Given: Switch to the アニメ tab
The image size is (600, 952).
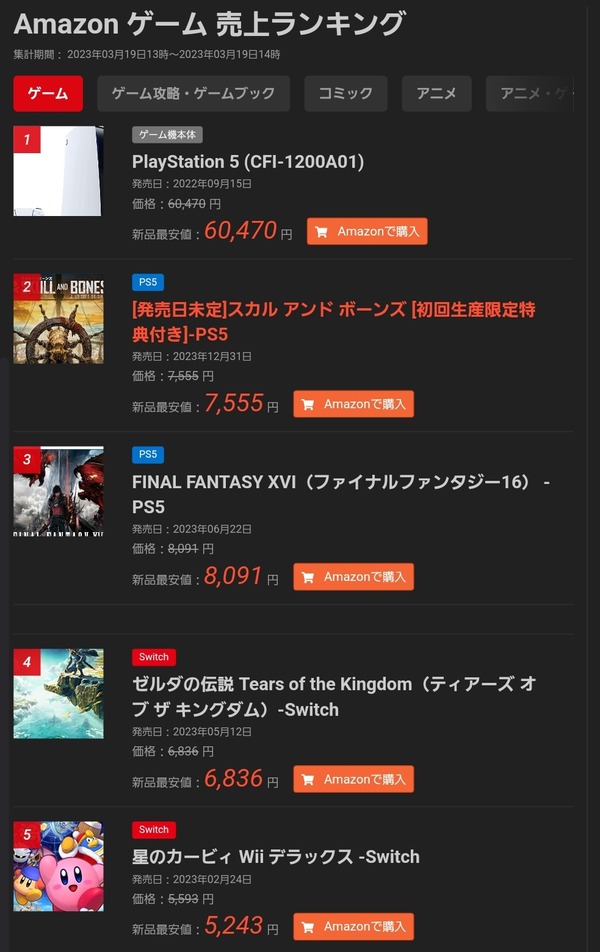Looking at the screenshot, I should [x=437, y=94].
